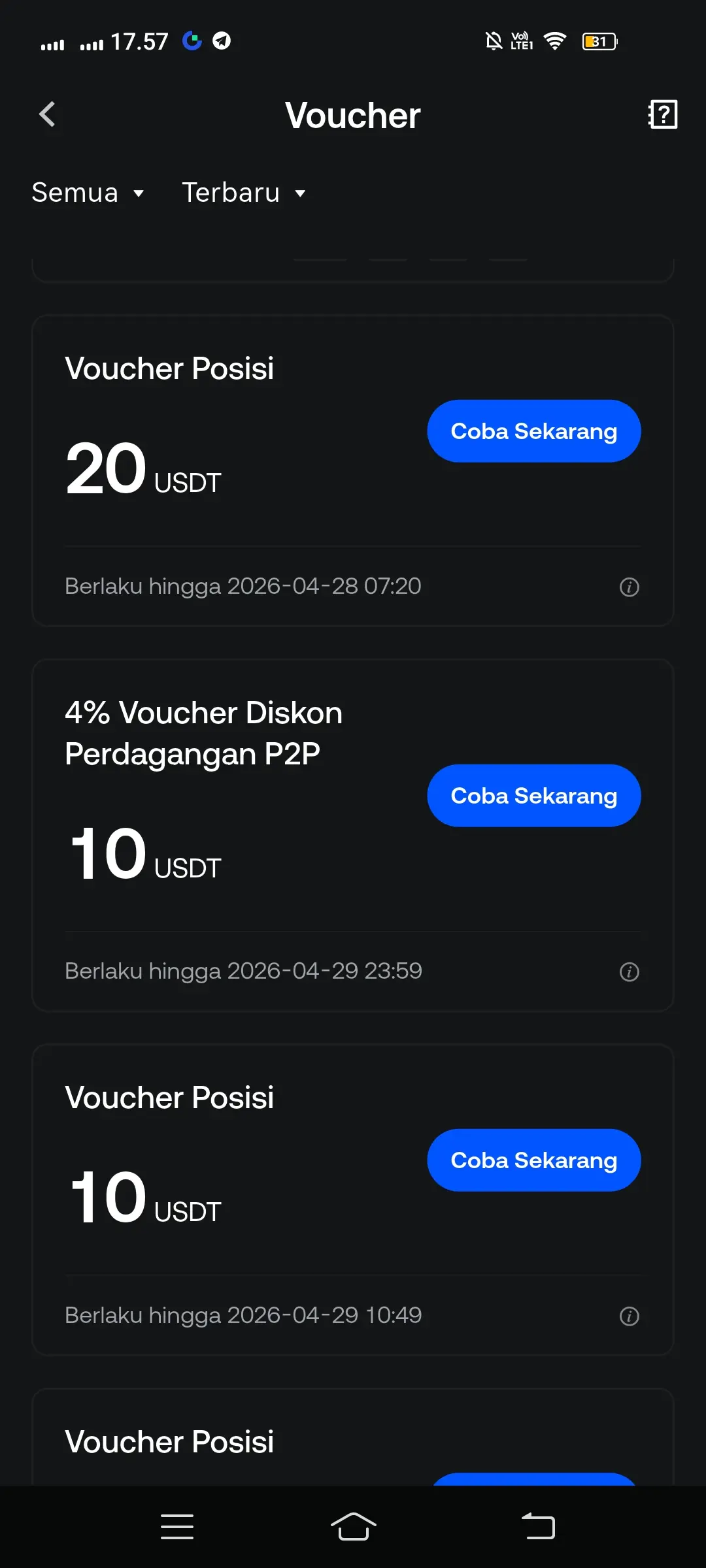This screenshot has height=1568, width=706.
Task: Open the help guide beside the Voucher title
Action: (663, 114)
